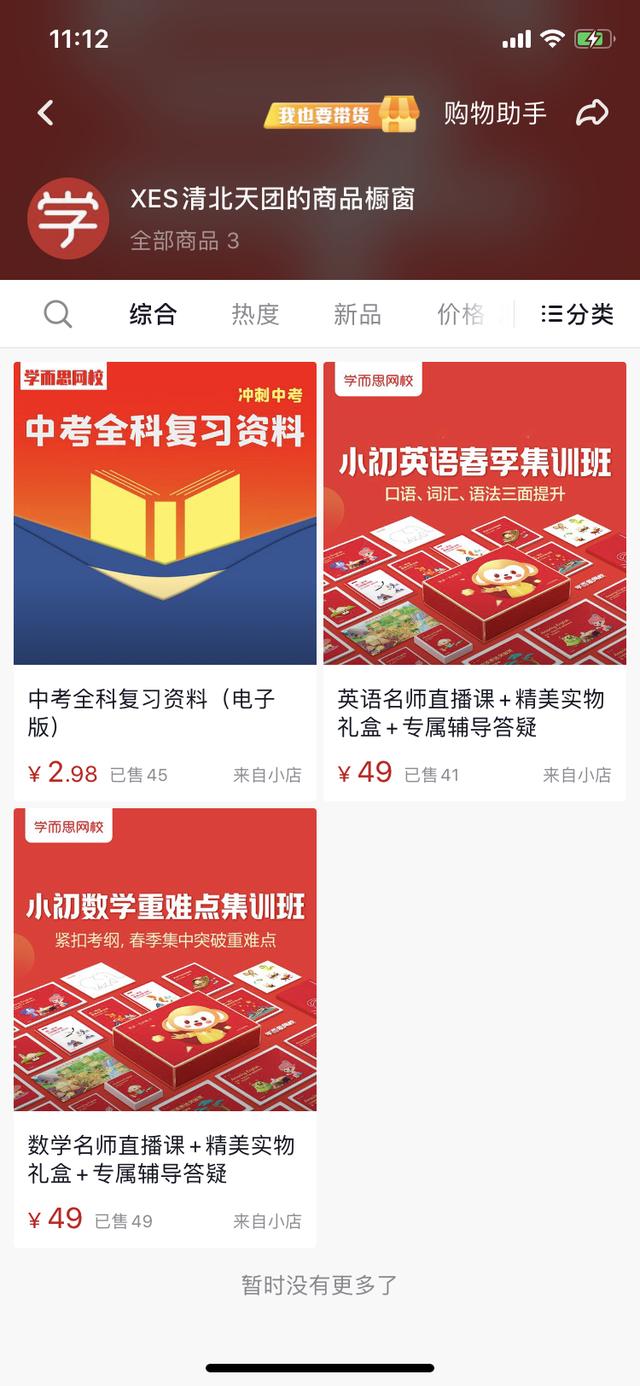
Task: Go back using the top-left arrow
Action: 46,113
